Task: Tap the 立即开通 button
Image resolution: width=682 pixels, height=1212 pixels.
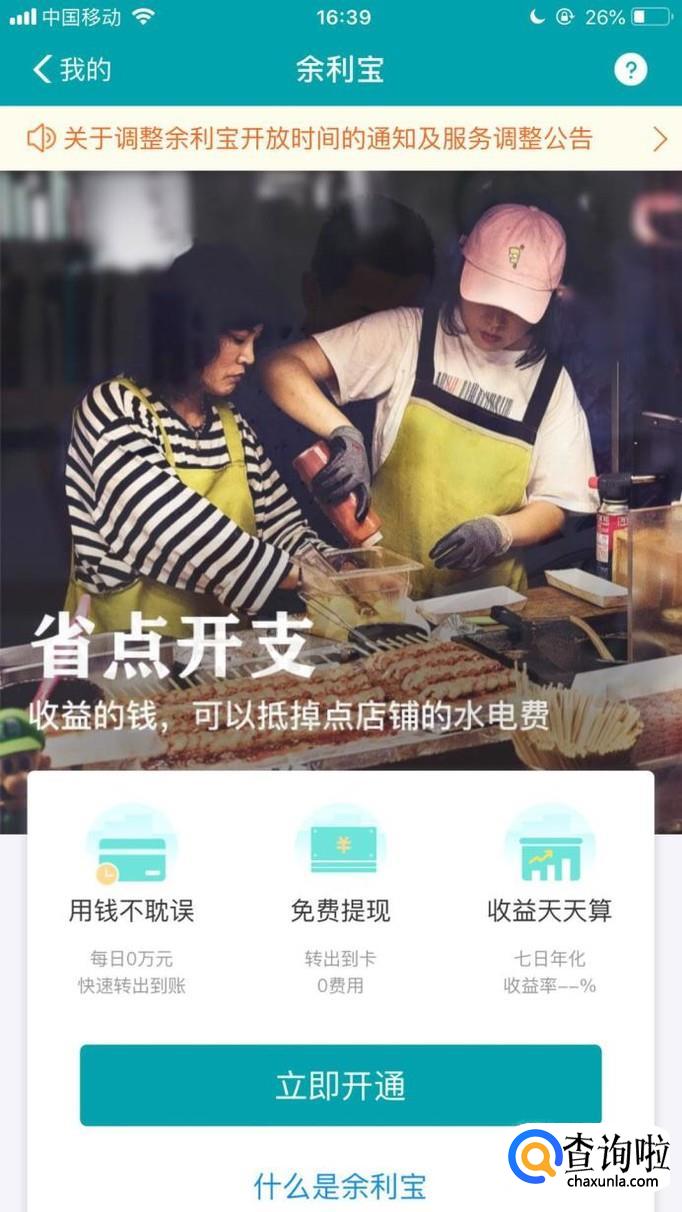Action: pos(340,1085)
